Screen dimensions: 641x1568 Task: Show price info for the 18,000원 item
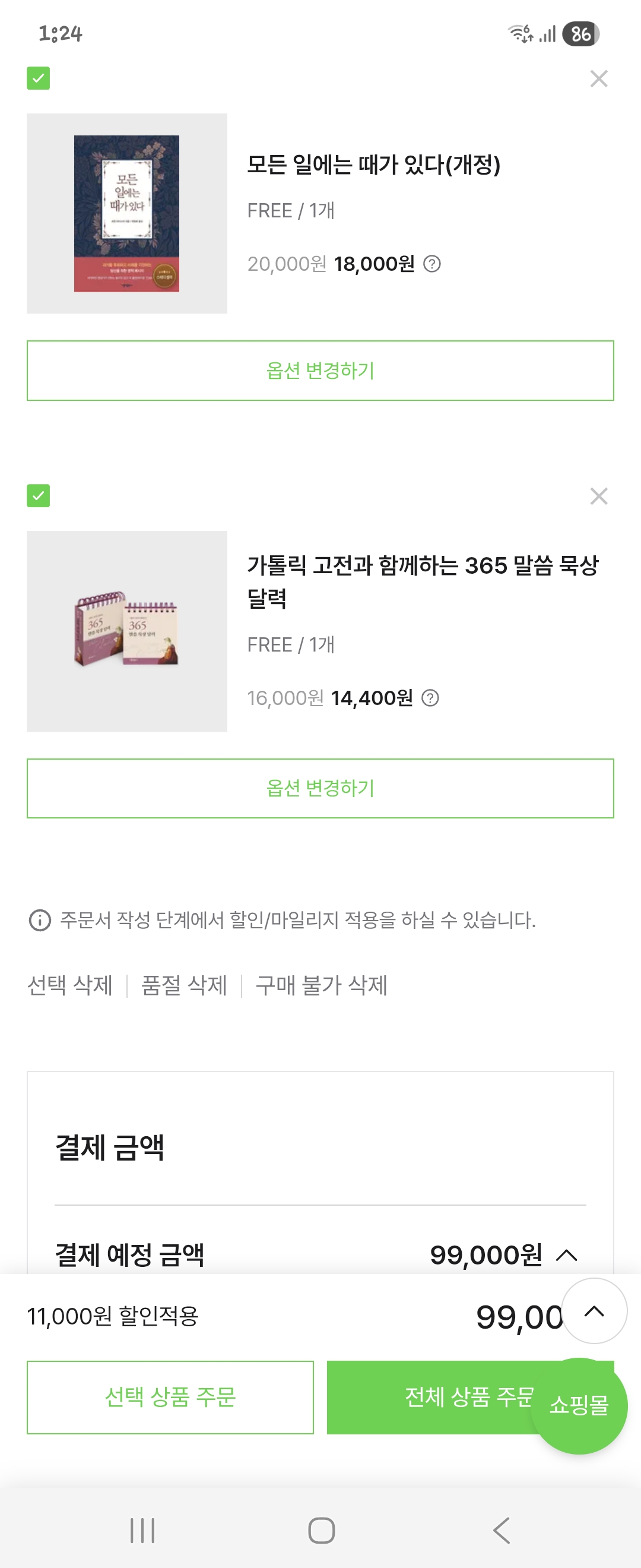click(432, 264)
